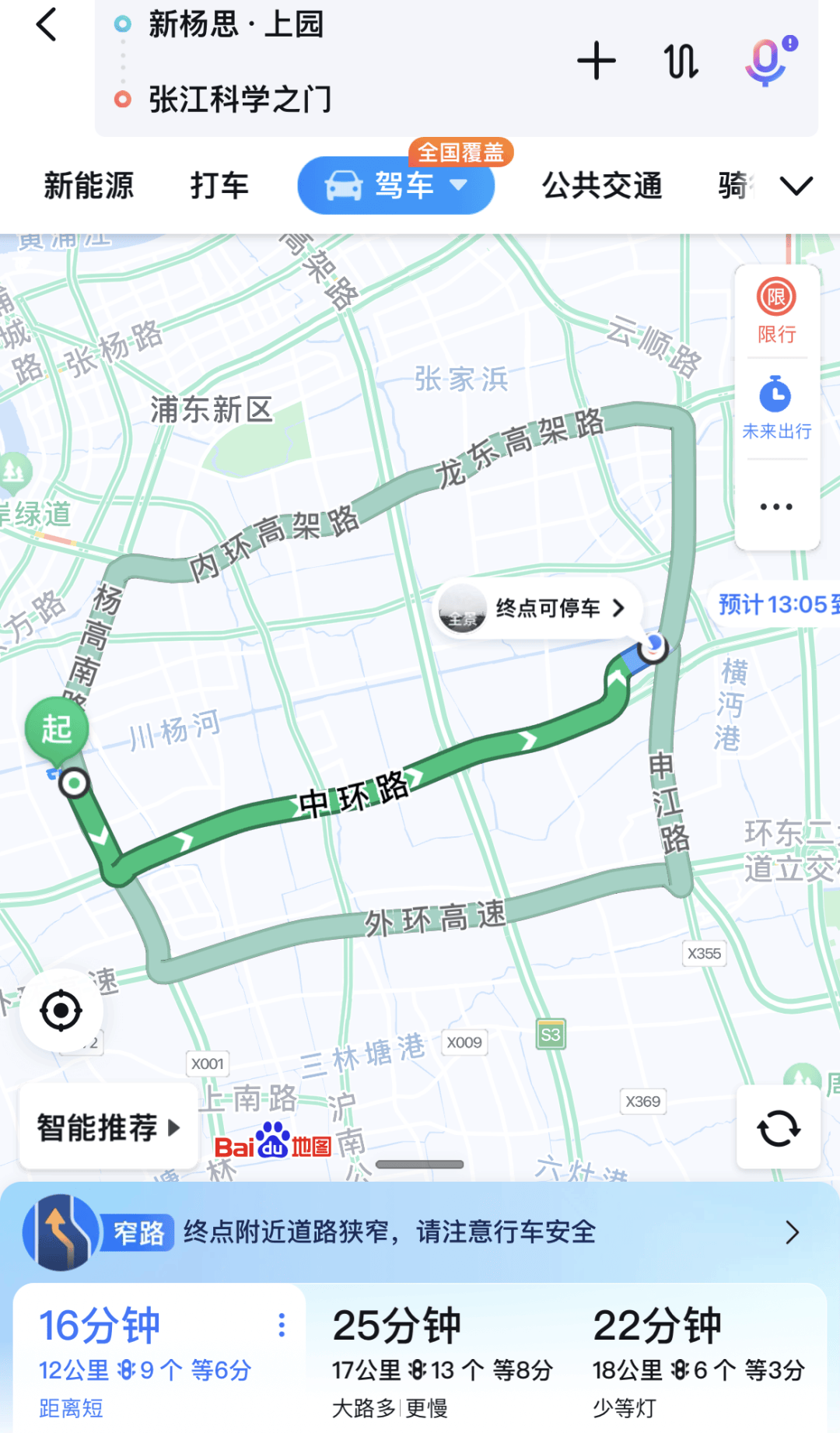The height and width of the screenshot is (1433, 840).
Task: Edit starting point 新杨思·上园
Action: (x=236, y=24)
